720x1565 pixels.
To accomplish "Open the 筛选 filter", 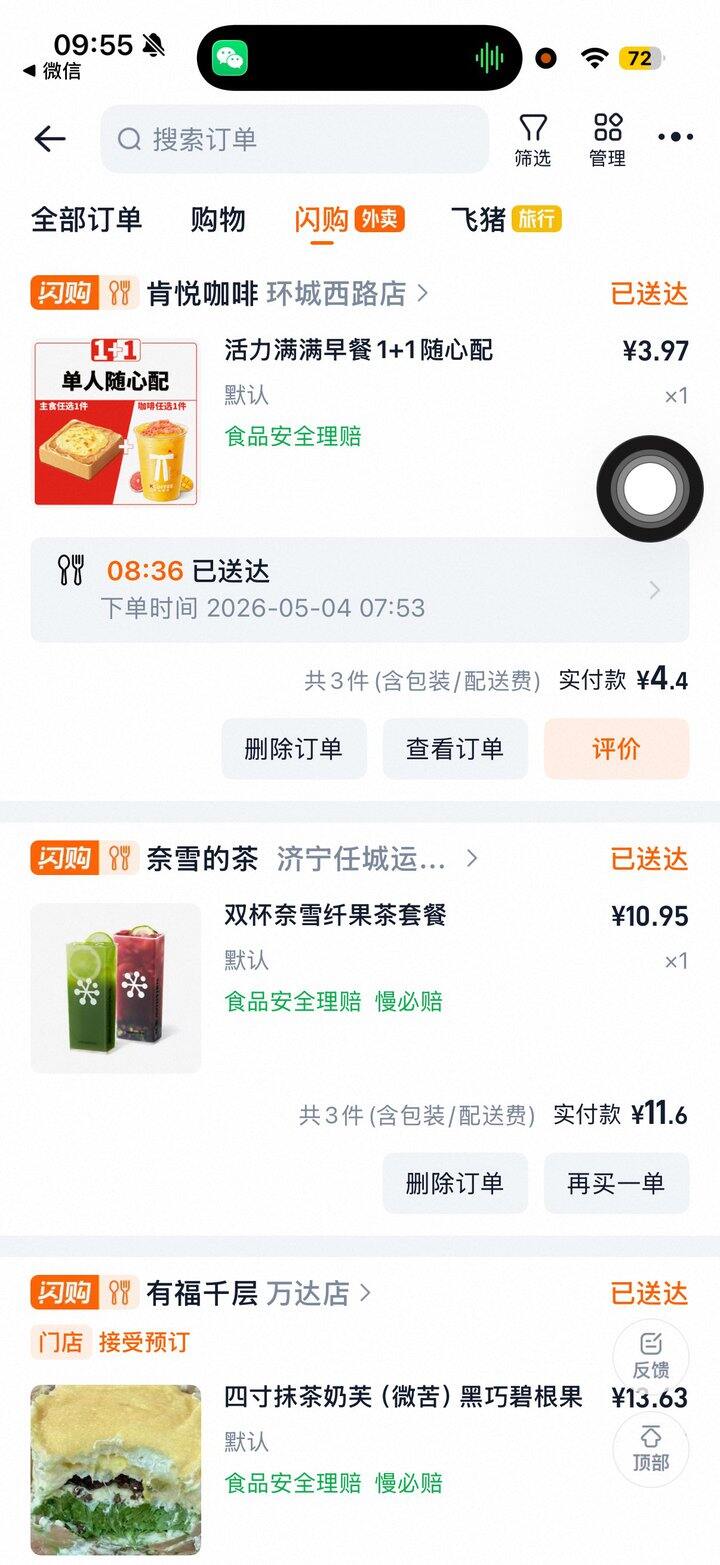I will coord(533,140).
